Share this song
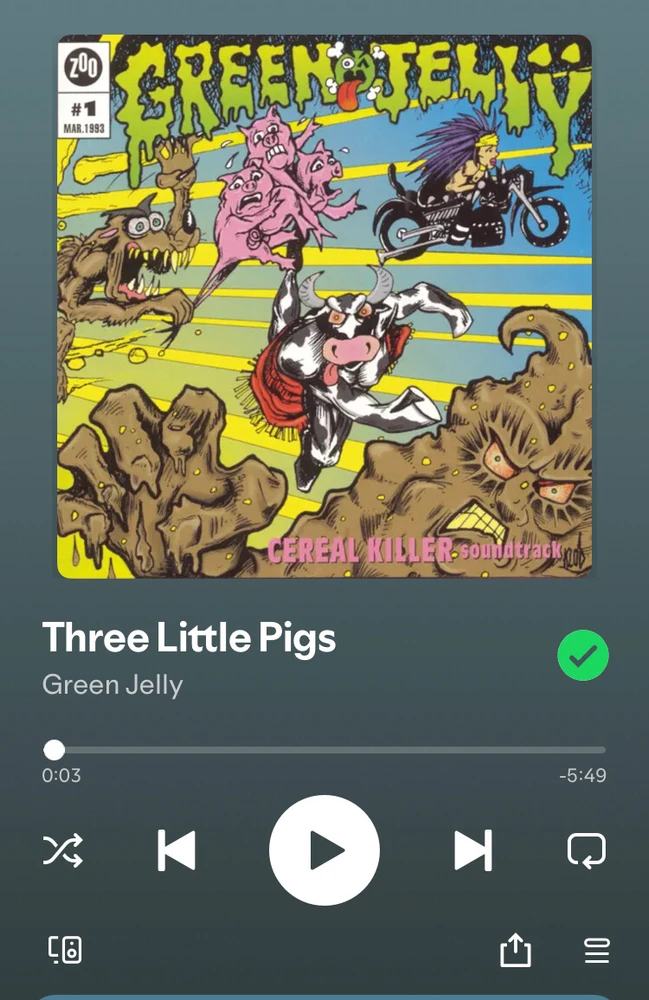The image size is (649, 1000). [x=515, y=950]
